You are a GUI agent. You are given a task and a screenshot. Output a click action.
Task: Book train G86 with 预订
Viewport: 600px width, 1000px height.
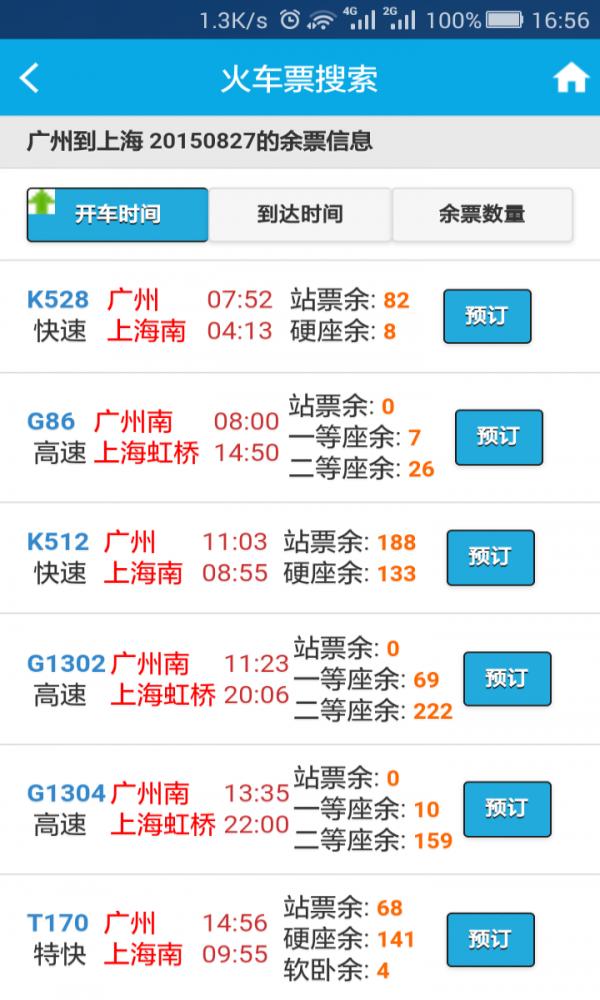pos(498,437)
